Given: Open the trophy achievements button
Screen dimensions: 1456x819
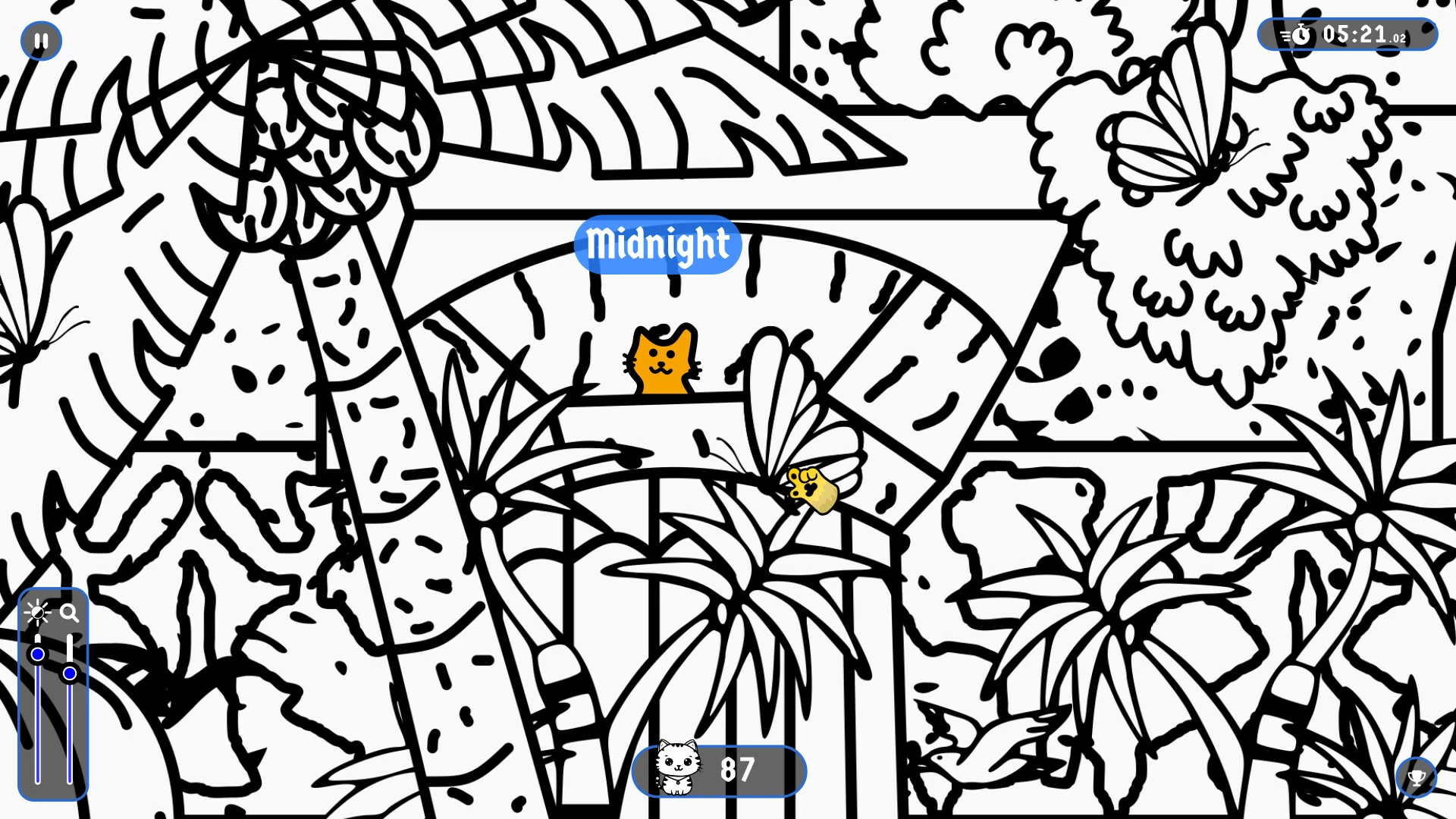Looking at the screenshot, I should tap(1416, 777).
